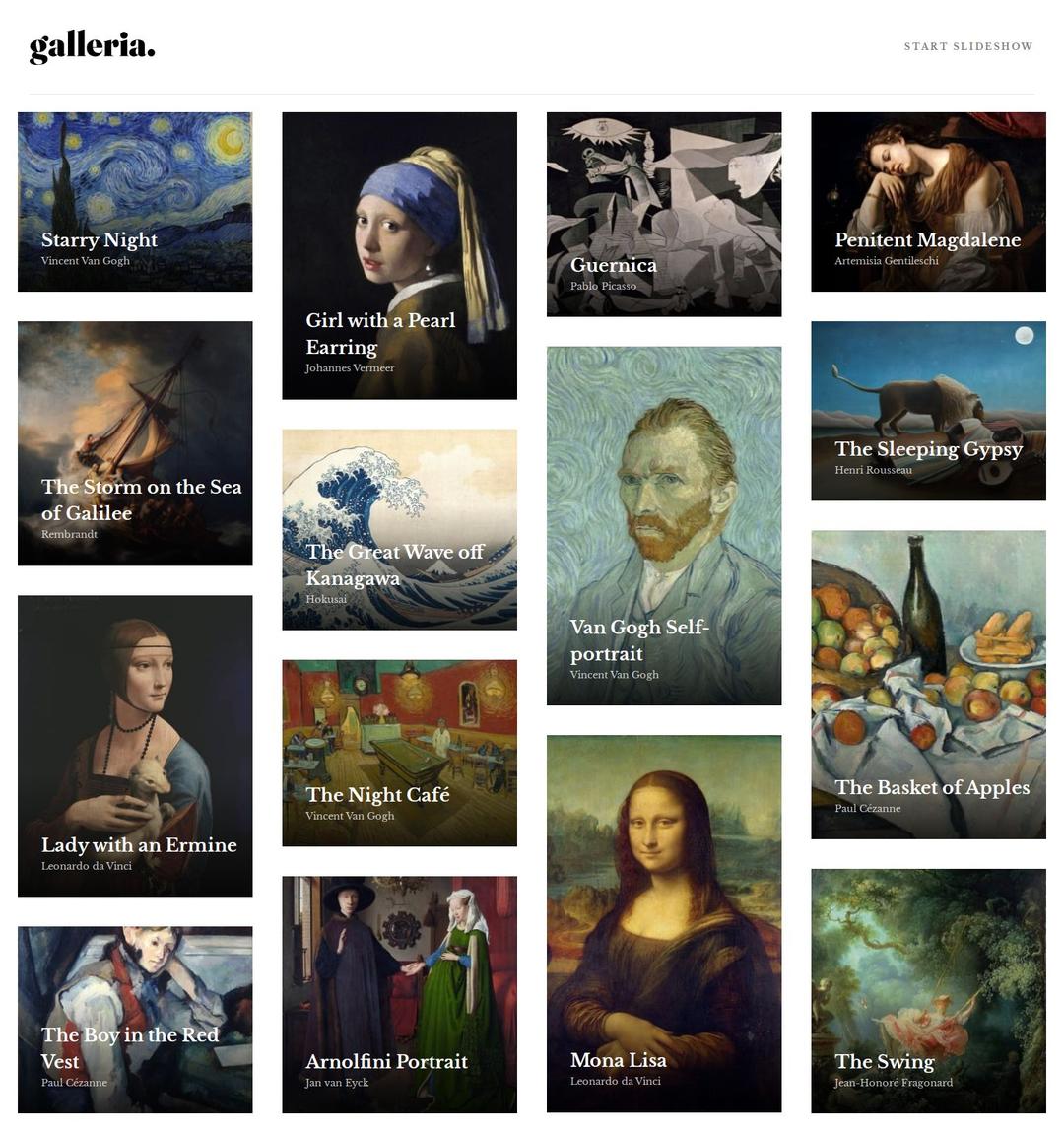Viewport: 1064px width, 1131px height.
Task: View the Mona Lisa painting
Action: pyautogui.click(x=663, y=922)
